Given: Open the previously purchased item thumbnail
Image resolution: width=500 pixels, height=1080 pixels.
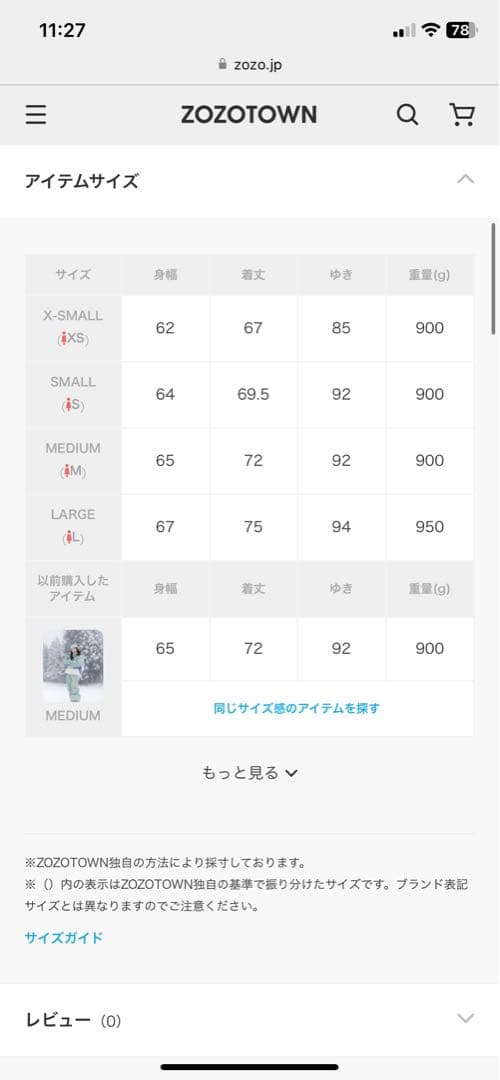Looking at the screenshot, I should [73, 665].
